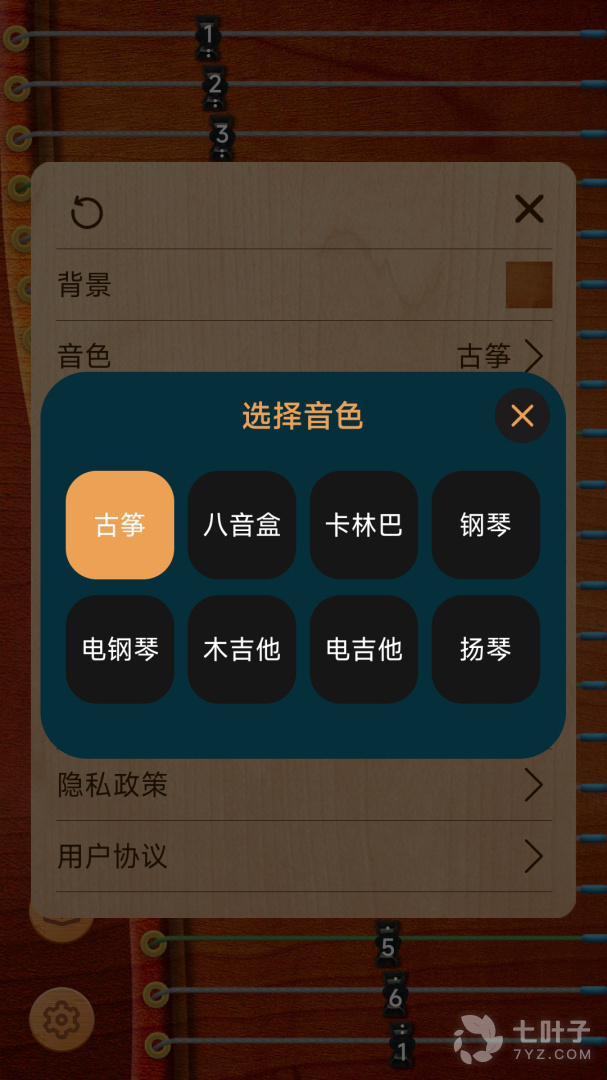
Task: Choose the 木吉他 tone
Action: pos(242,649)
